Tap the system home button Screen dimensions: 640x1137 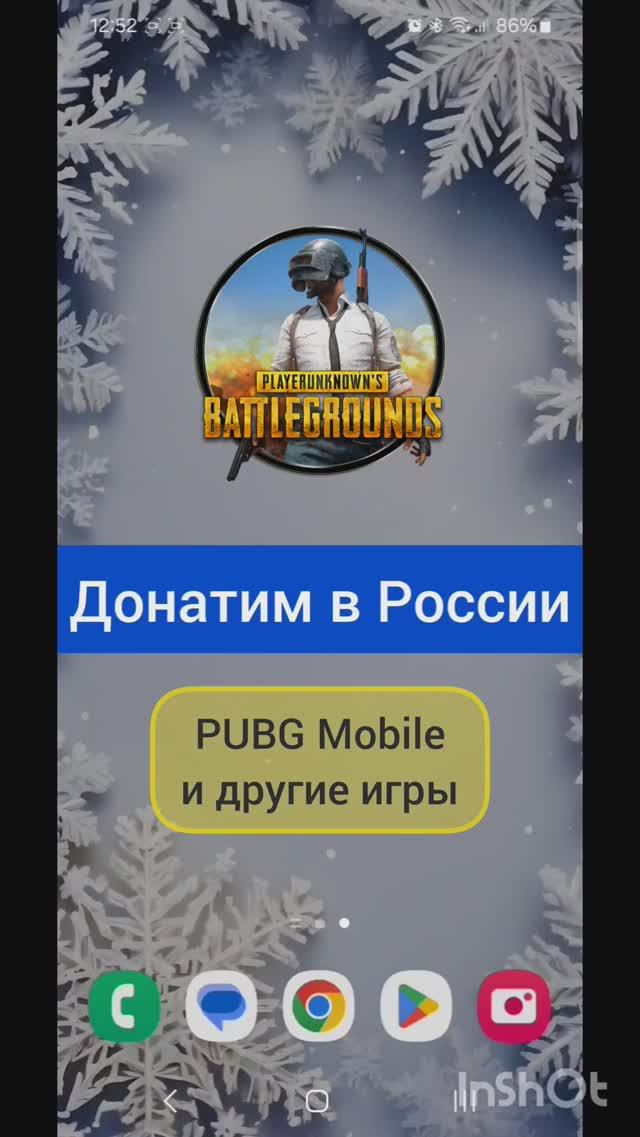coord(317,1101)
